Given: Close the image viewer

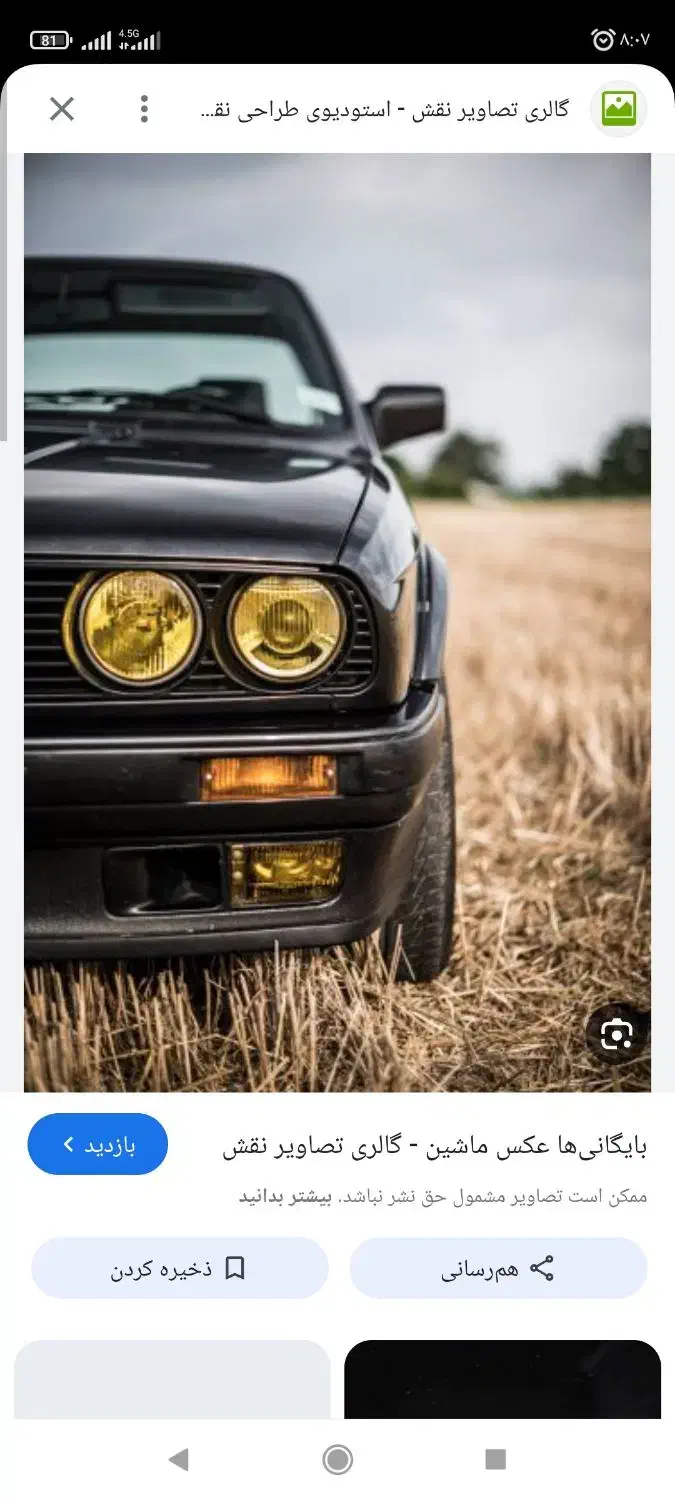Looking at the screenshot, I should pyautogui.click(x=62, y=109).
